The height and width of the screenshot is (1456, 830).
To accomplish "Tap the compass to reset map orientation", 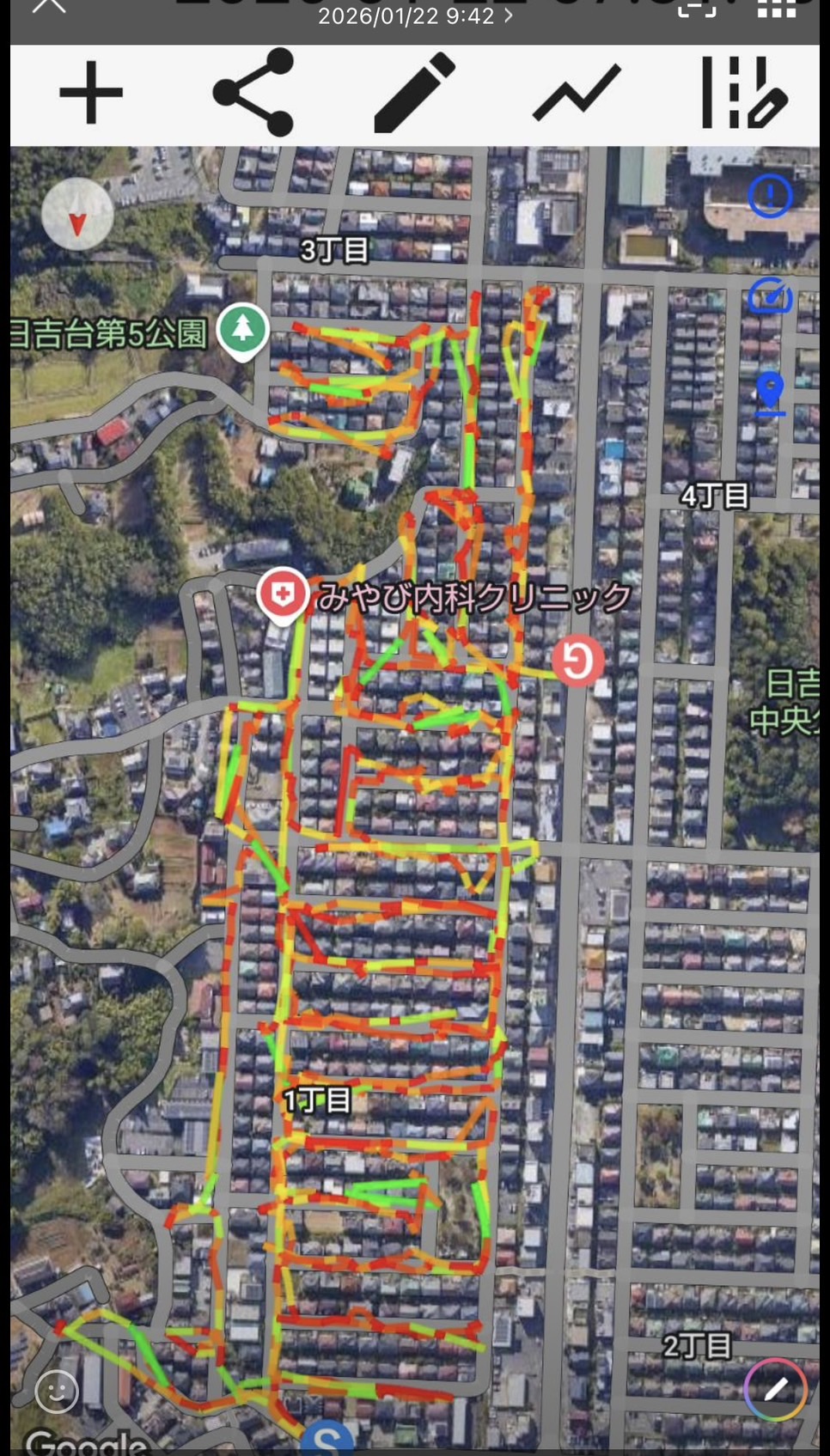I will pyautogui.click(x=77, y=215).
